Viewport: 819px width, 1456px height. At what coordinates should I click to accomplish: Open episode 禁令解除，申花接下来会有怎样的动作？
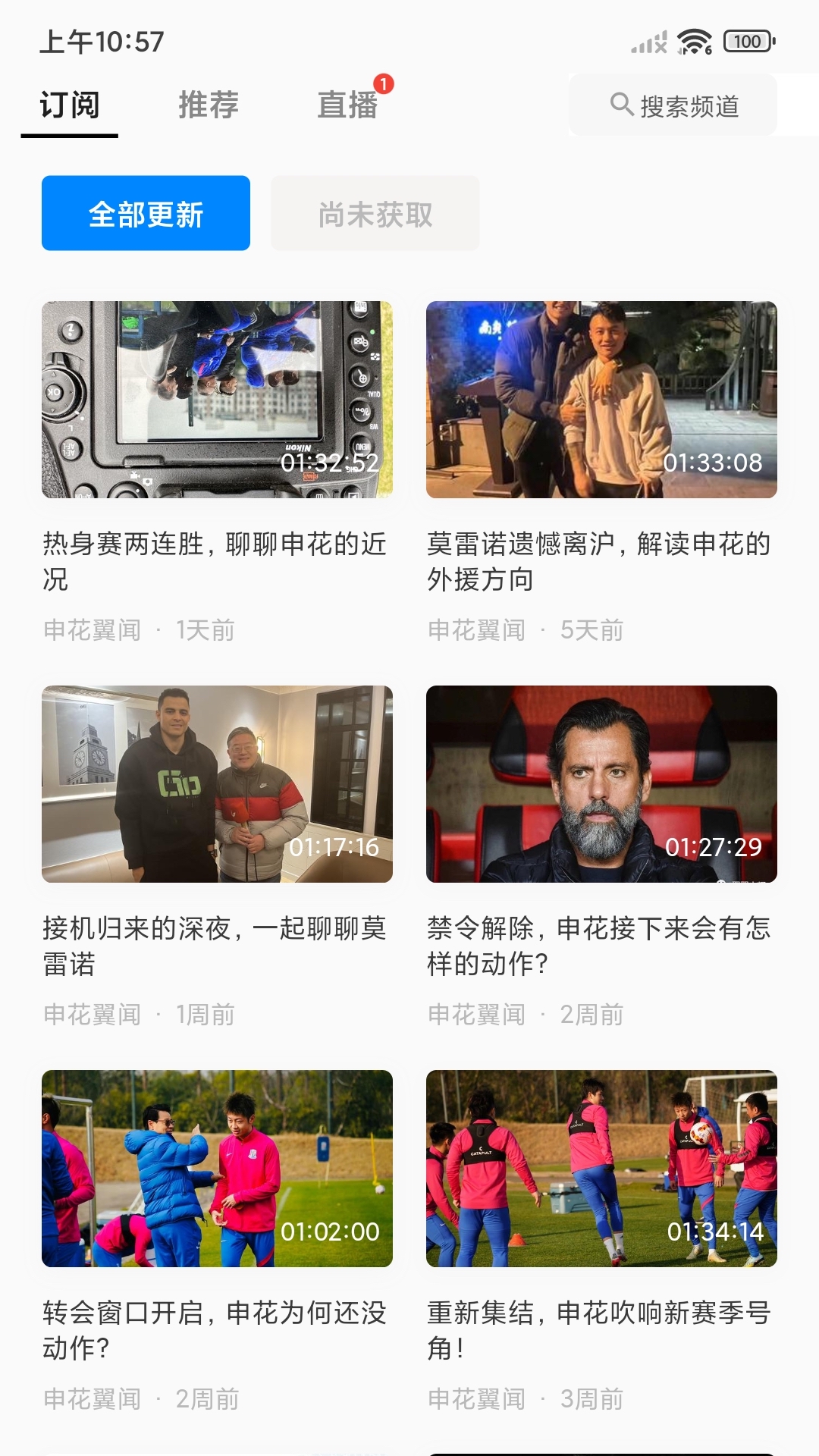coord(601,784)
